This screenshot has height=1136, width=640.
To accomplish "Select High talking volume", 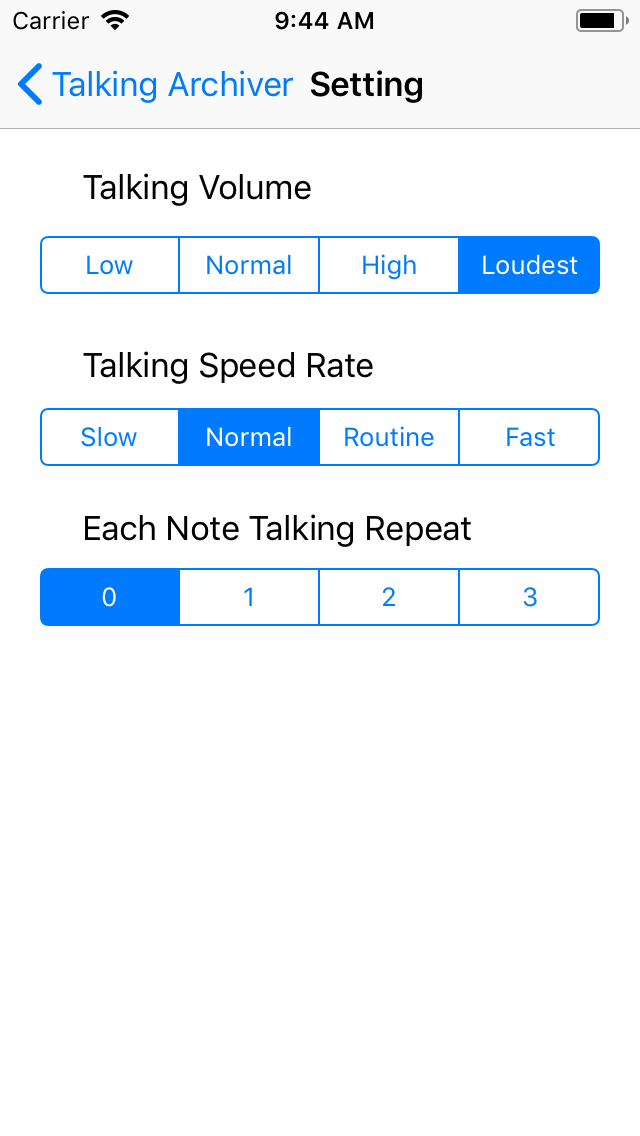I will 388,265.
